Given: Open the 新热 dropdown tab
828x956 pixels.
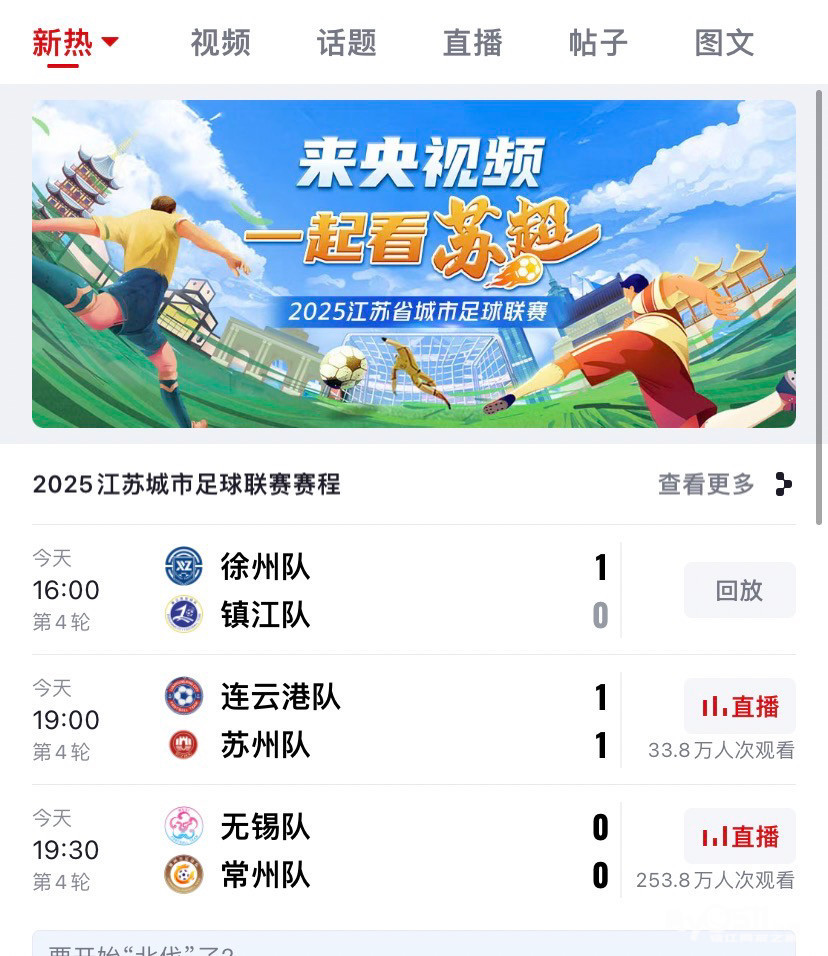Looking at the screenshot, I should pyautogui.click(x=75, y=43).
